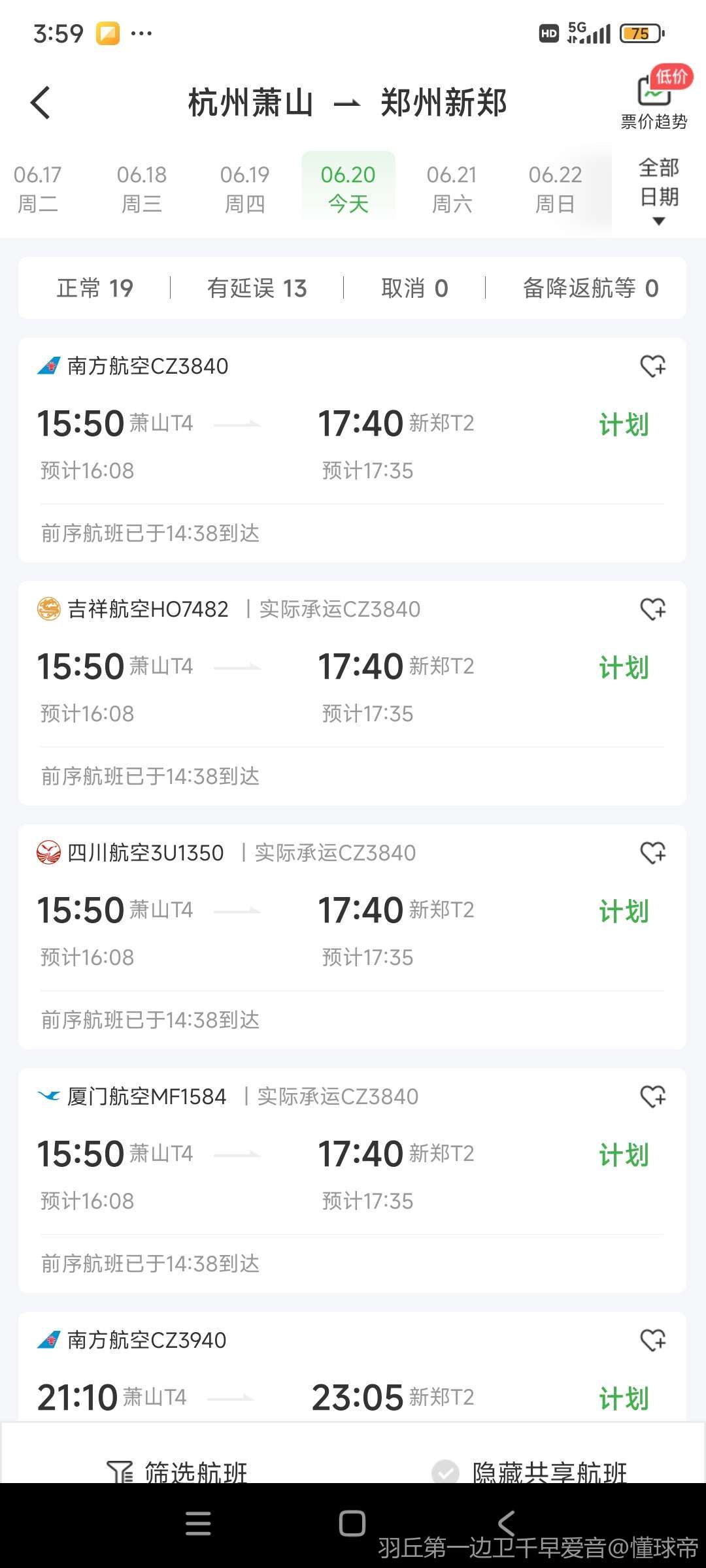The width and height of the screenshot is (706, 1568).
Task: Pick the 06.17 周二 date tab
Action: [37, 189]
